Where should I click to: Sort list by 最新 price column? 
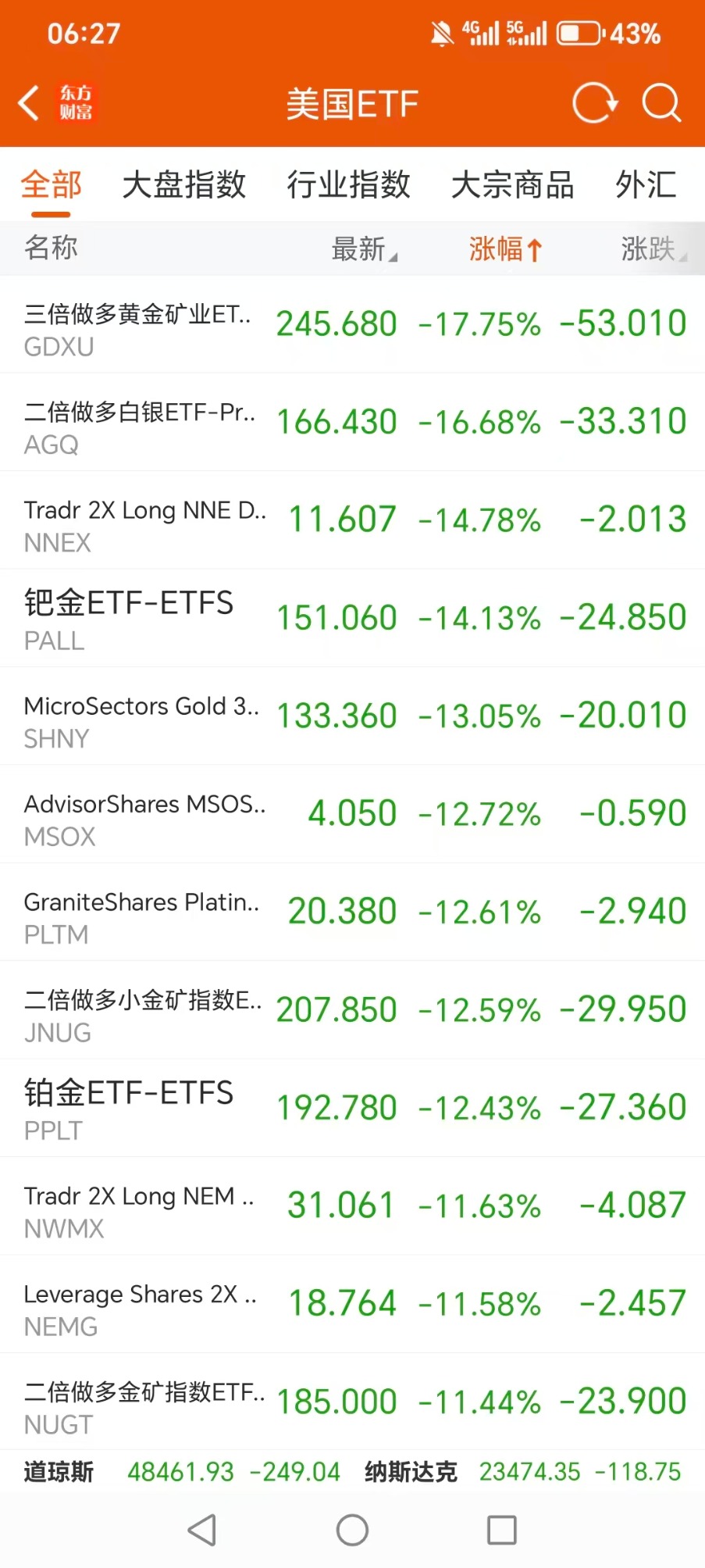pyautogui.click(x=363, y=249)
